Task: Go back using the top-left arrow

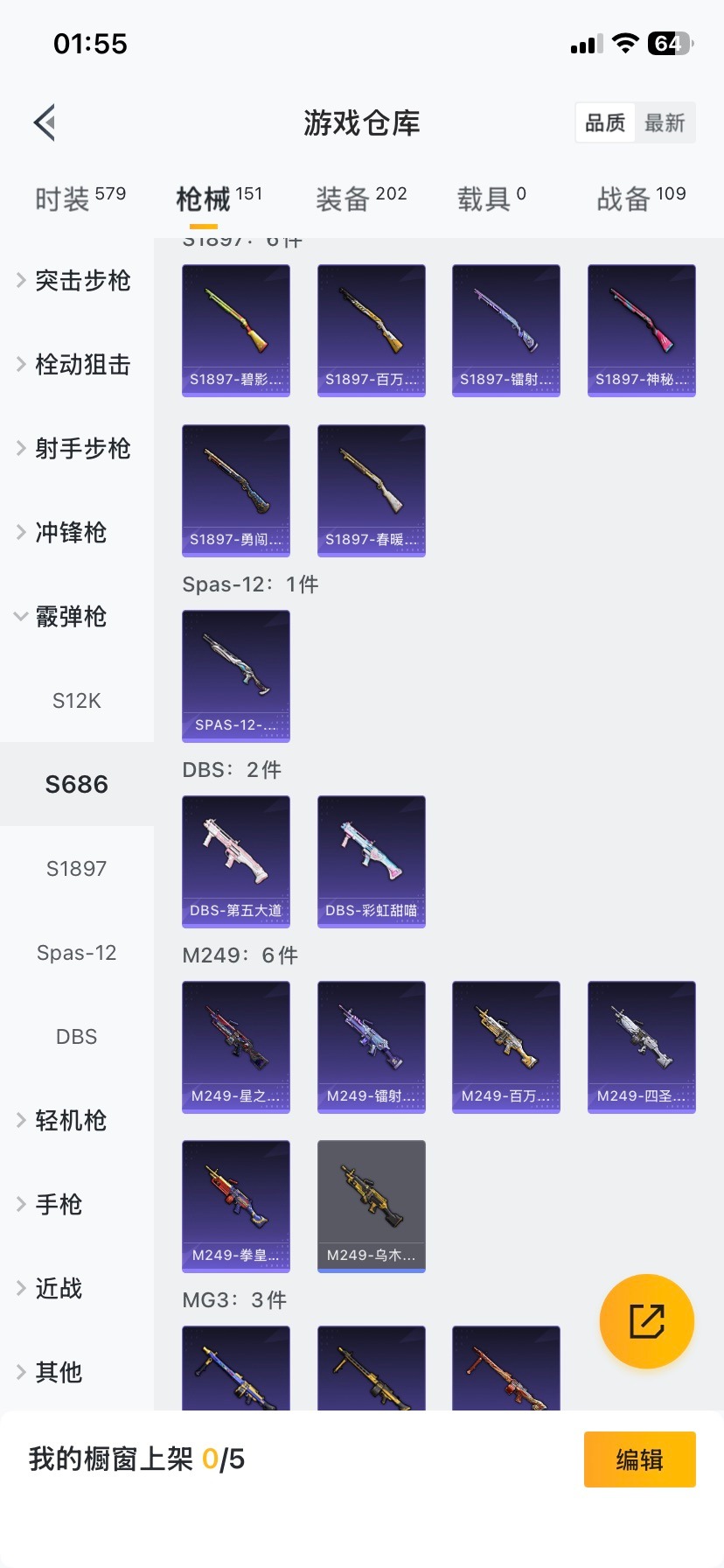Action: pyautogui.click(x=45, y=122)
